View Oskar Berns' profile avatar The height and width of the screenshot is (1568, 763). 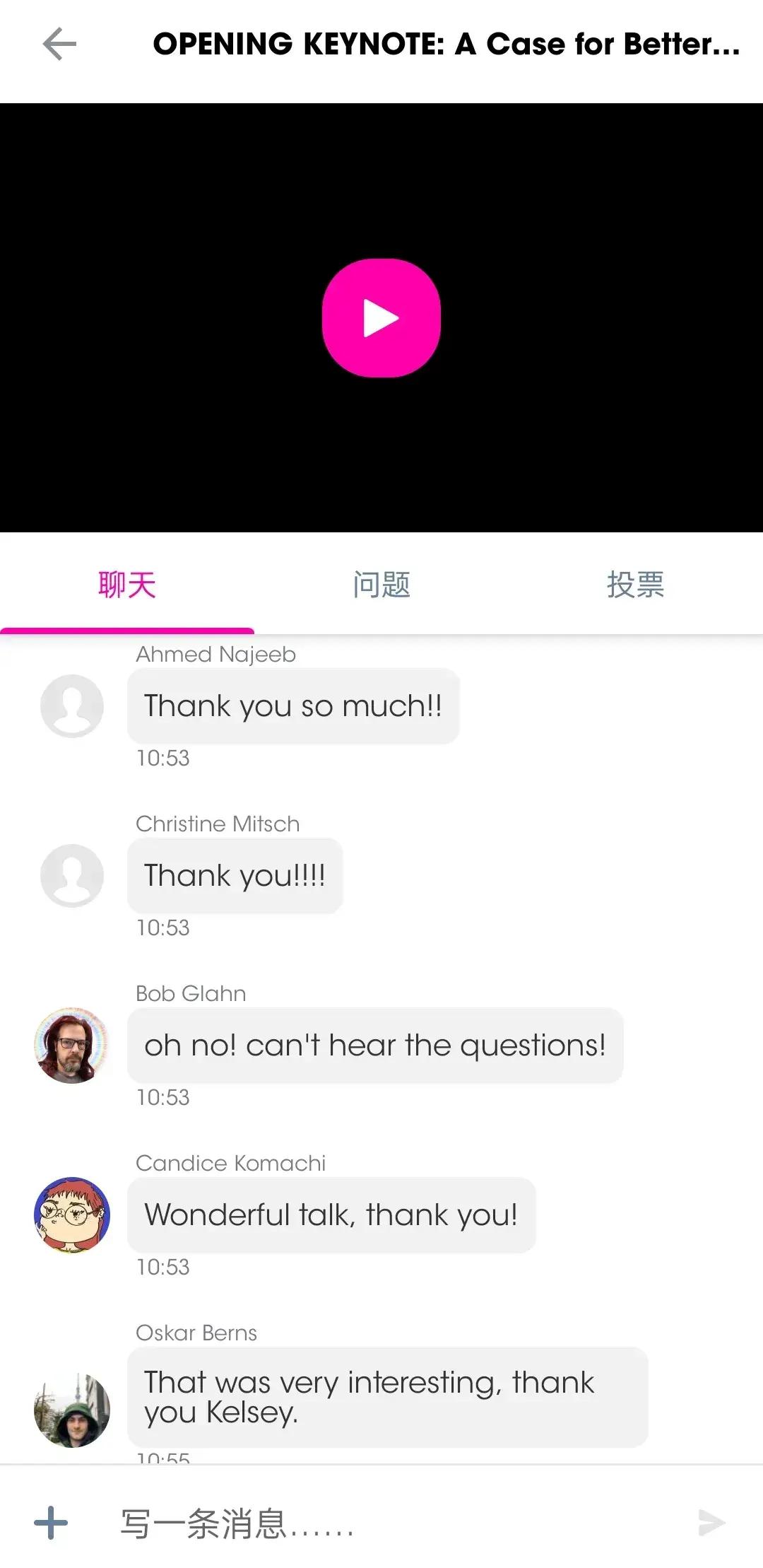pos(71,1410)
